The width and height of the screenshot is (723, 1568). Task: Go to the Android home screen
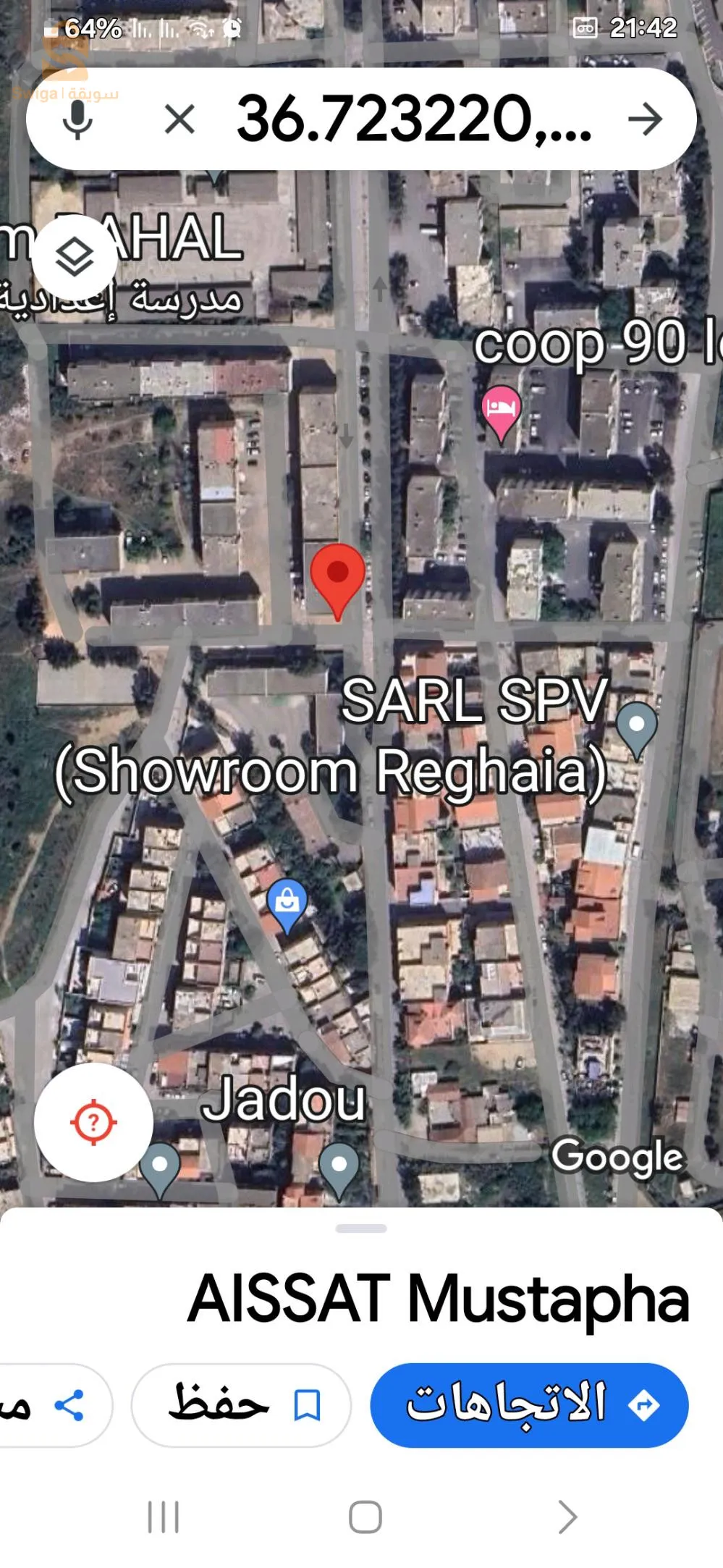tap(365, 1517)
